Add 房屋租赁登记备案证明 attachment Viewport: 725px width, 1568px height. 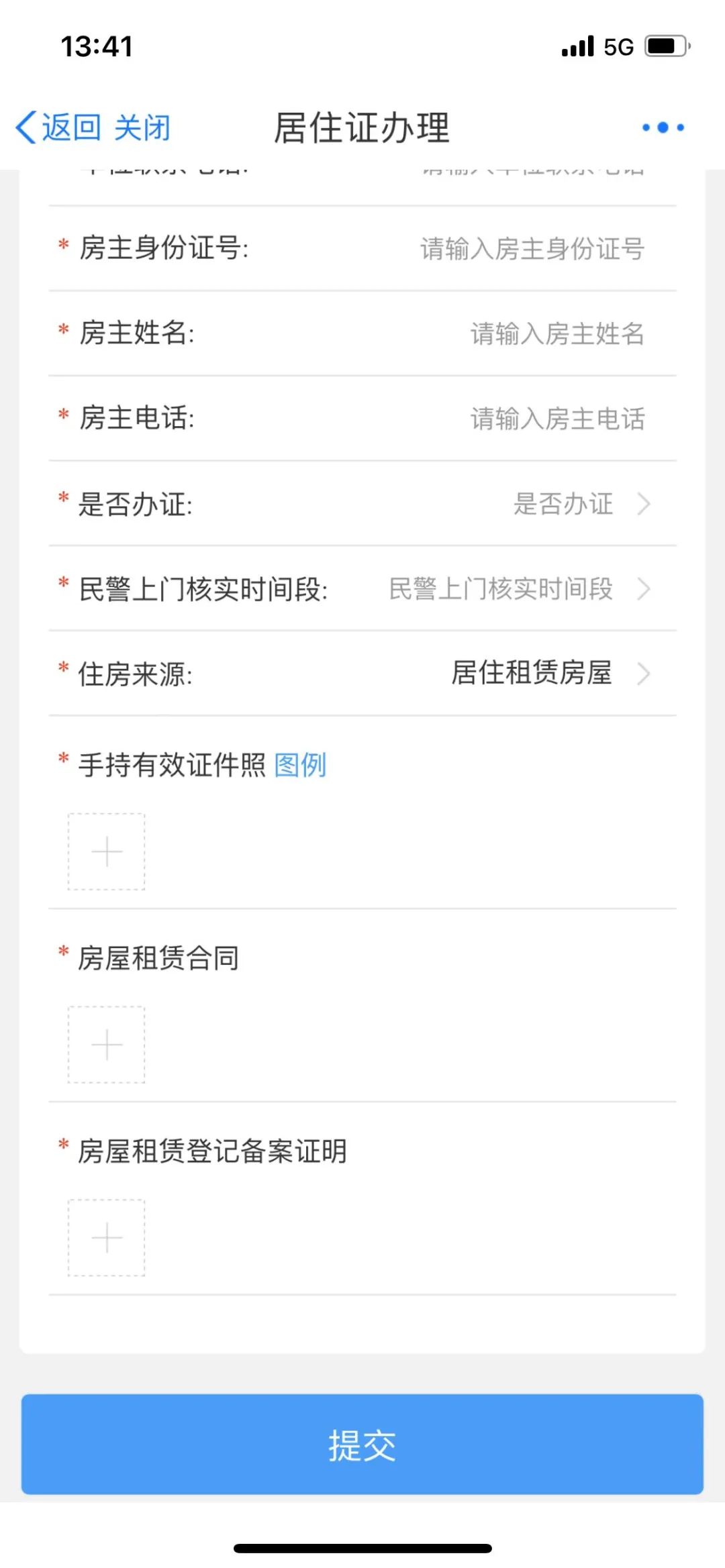pyautogui.click(x=107, y=1238)
